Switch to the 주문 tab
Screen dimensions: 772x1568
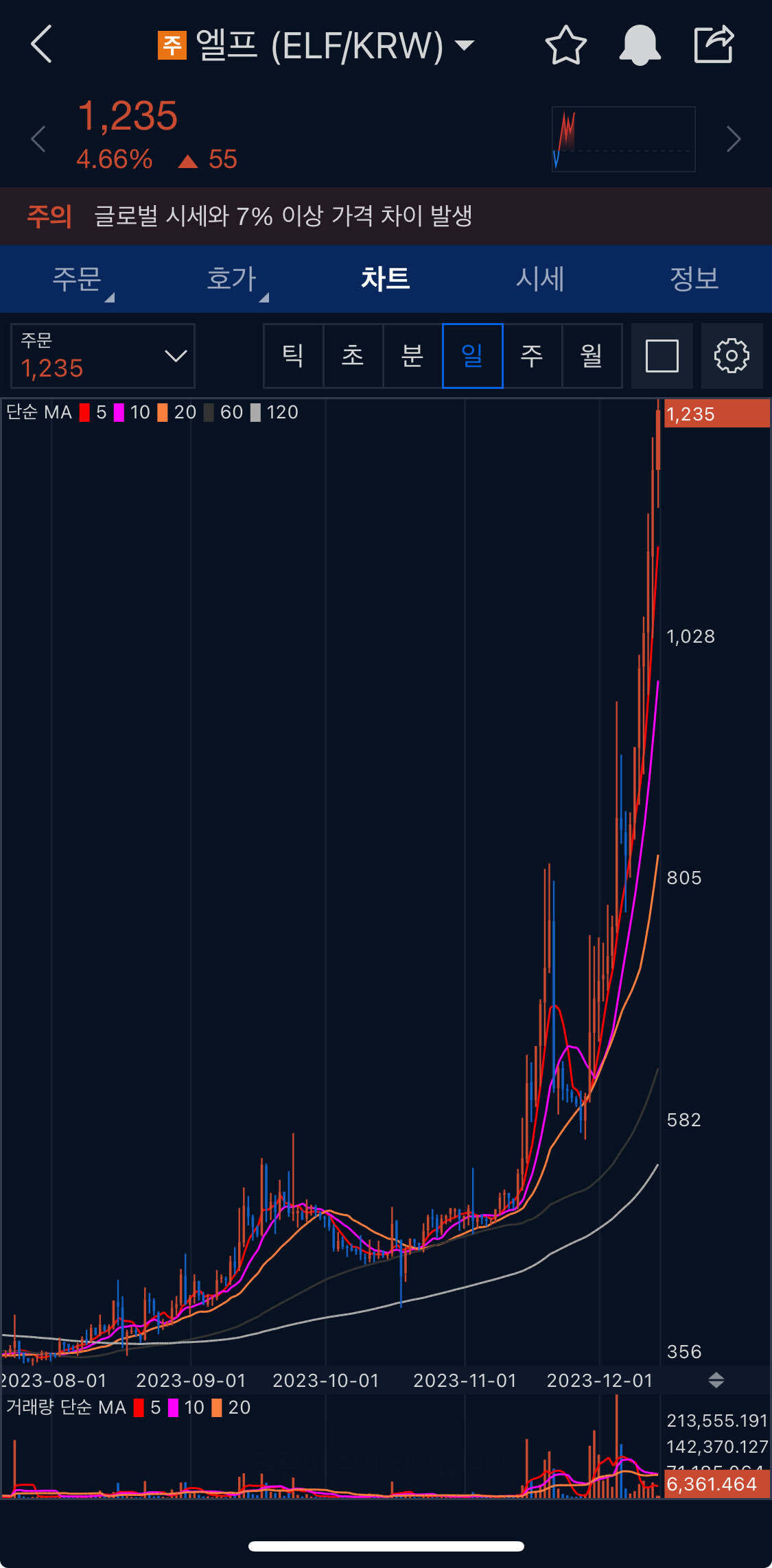77,278
